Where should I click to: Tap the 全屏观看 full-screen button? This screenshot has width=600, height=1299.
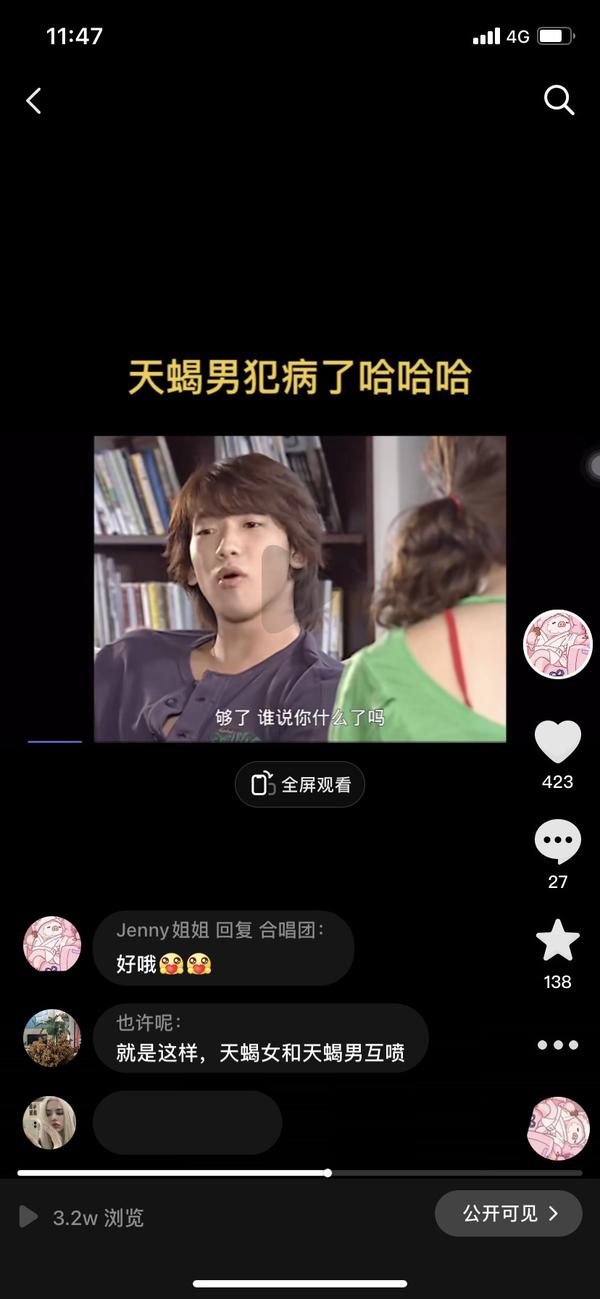click(x=300, y=784)
